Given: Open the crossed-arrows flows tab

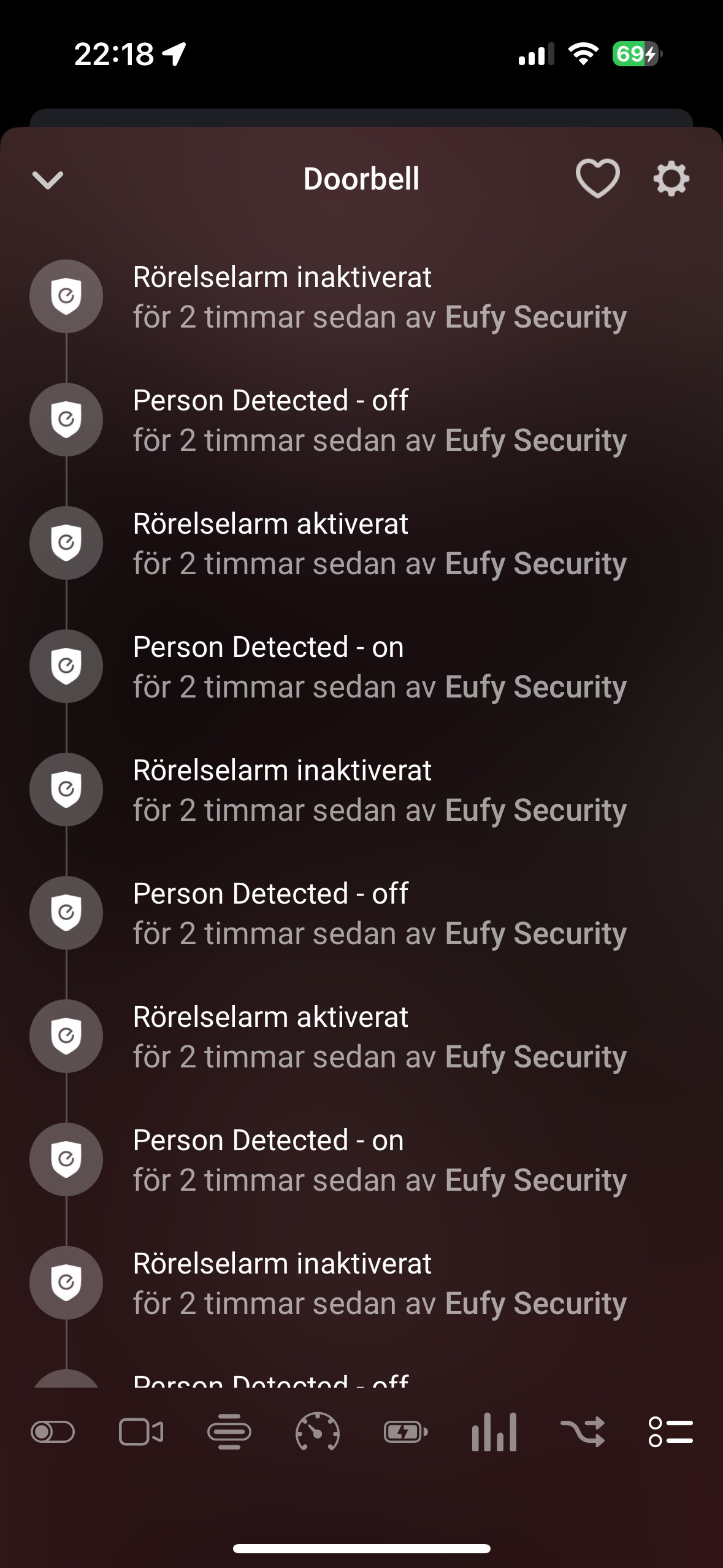Looking at the screenshot, I should [x=583, y=1432].
